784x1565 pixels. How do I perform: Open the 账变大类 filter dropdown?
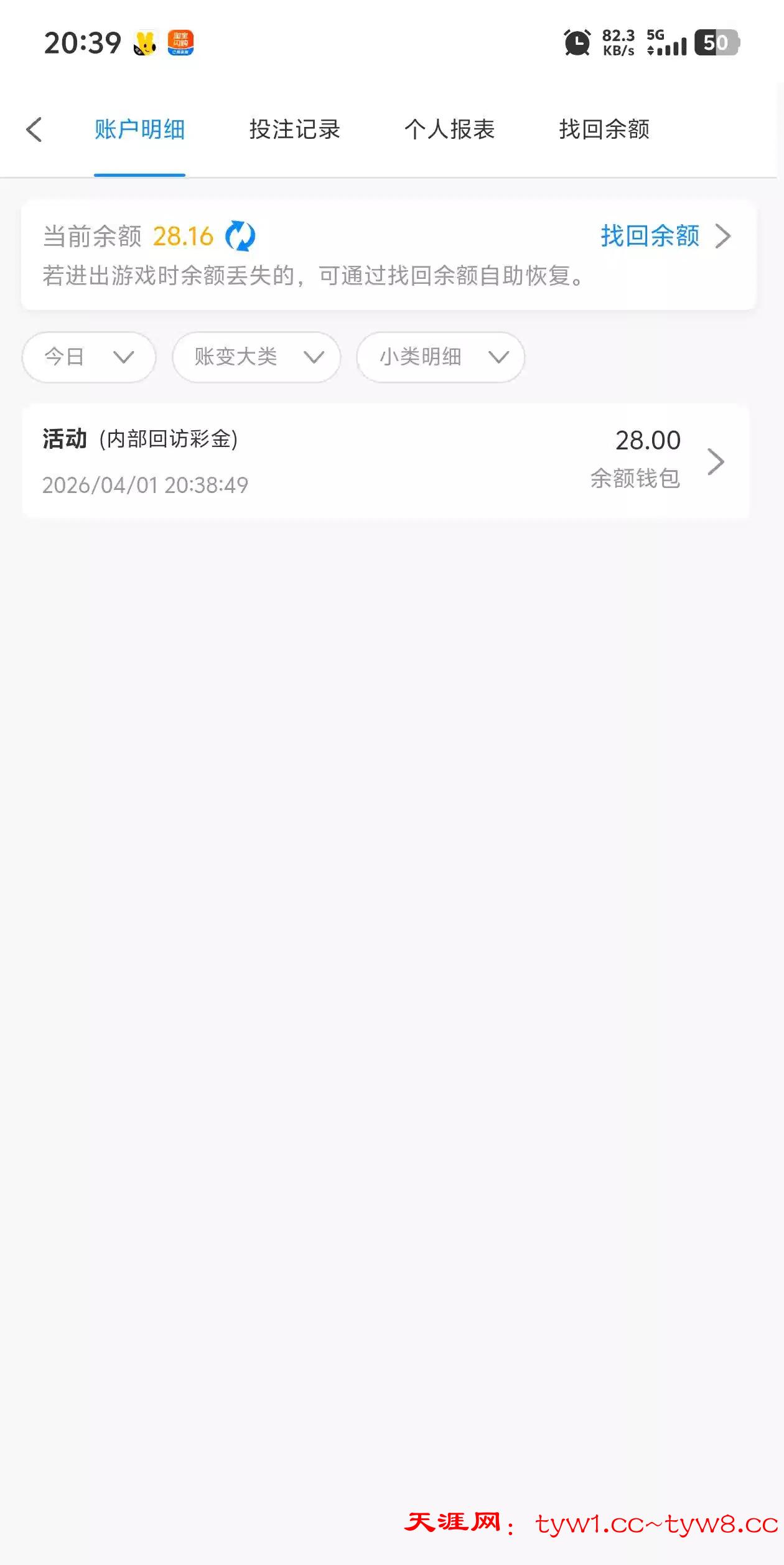click(256, 357)
